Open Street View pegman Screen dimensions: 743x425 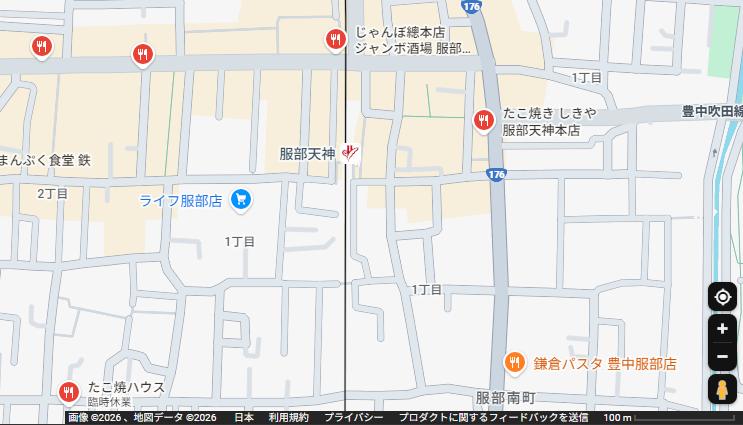click(x=722, y=390)
